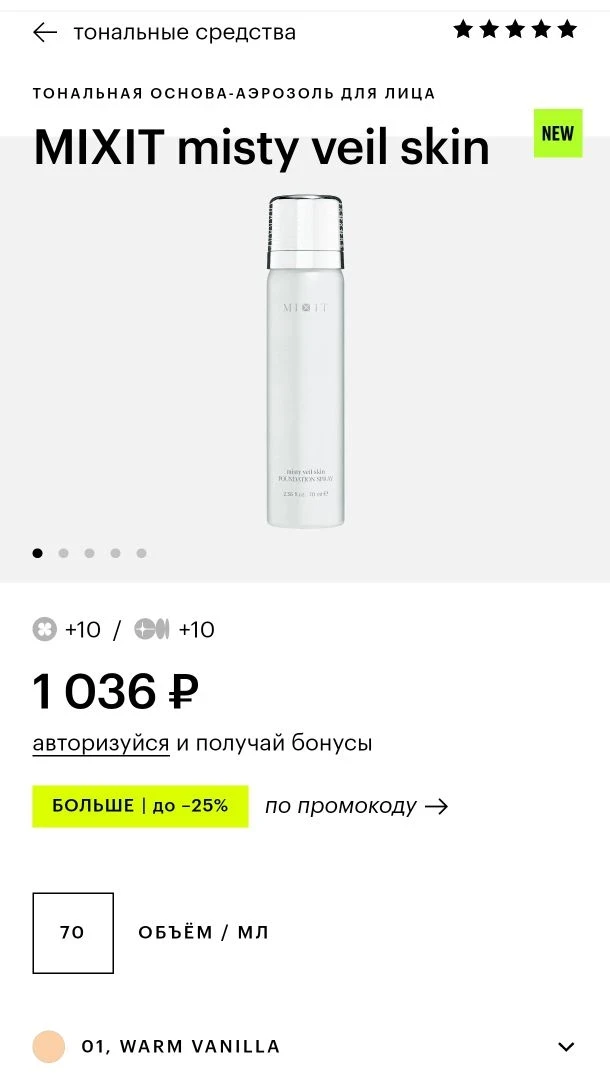610x1083 pixels.
Task: Tap the авторизуйся link
Action: pyautogui.click(x=101, y=743)
